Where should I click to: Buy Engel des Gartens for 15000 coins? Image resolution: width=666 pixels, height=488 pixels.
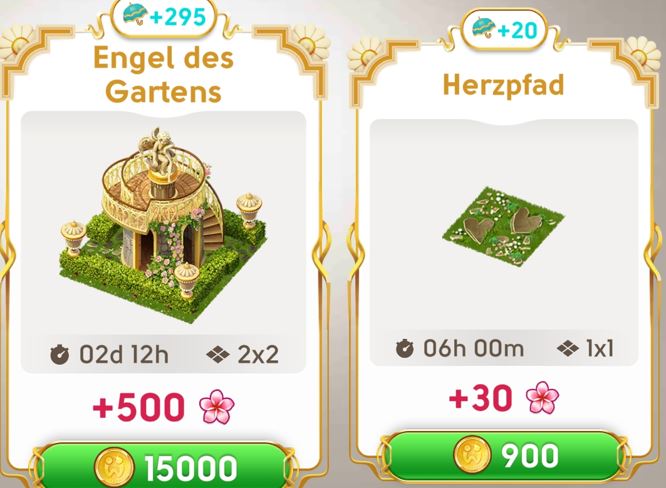[x=165, y=466]
